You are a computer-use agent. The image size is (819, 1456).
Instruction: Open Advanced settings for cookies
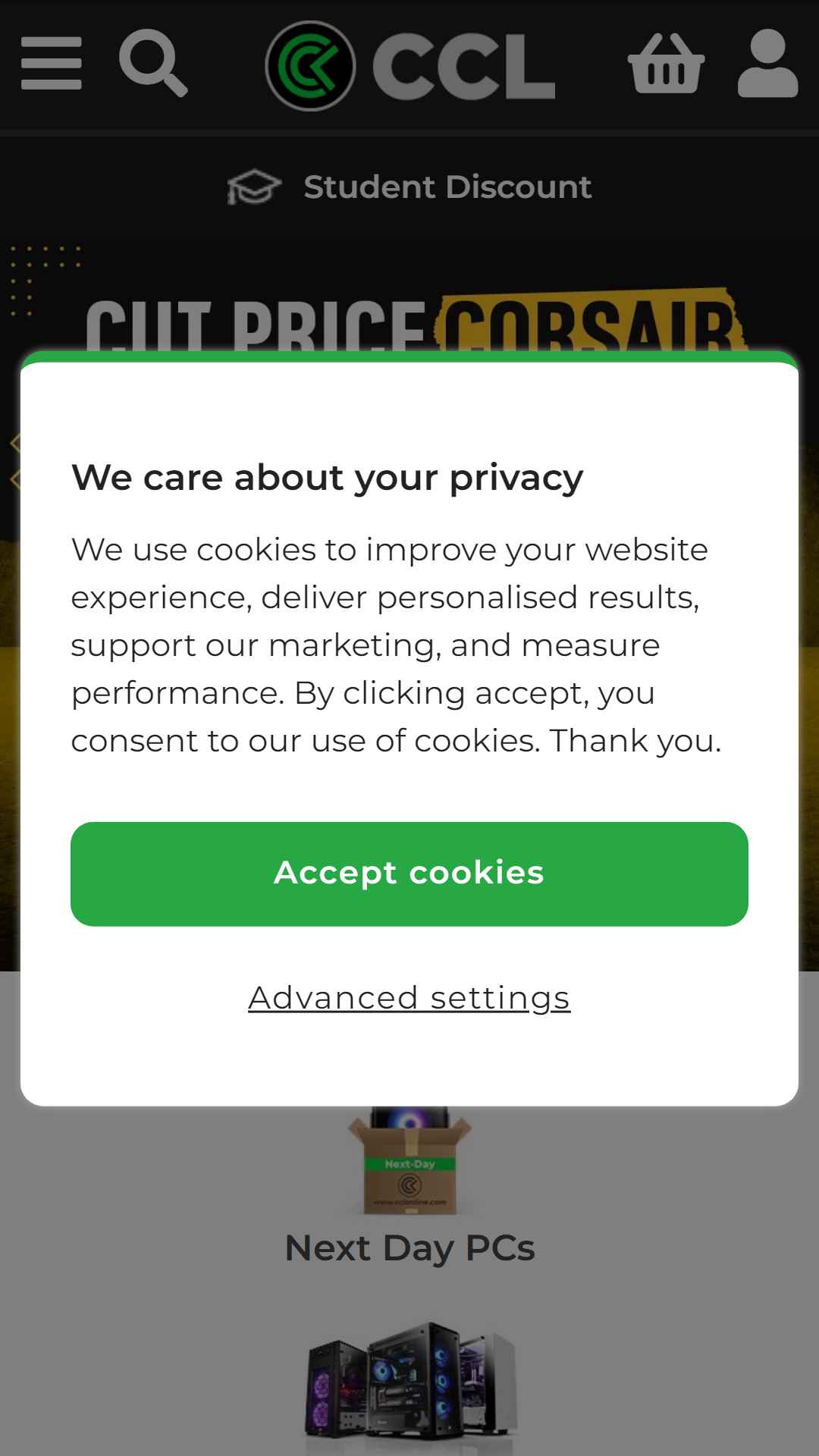(409, 998)
